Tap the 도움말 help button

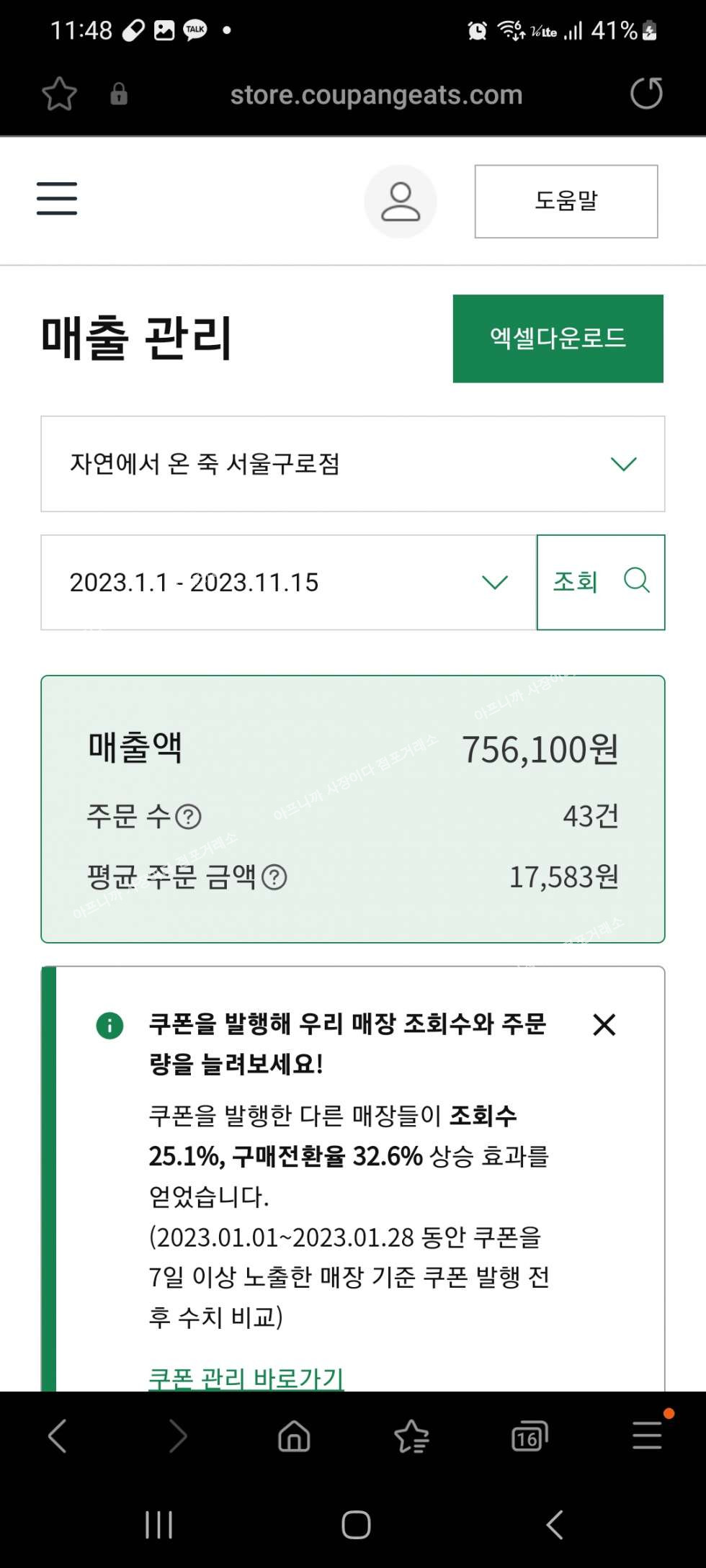click(566, 201)
